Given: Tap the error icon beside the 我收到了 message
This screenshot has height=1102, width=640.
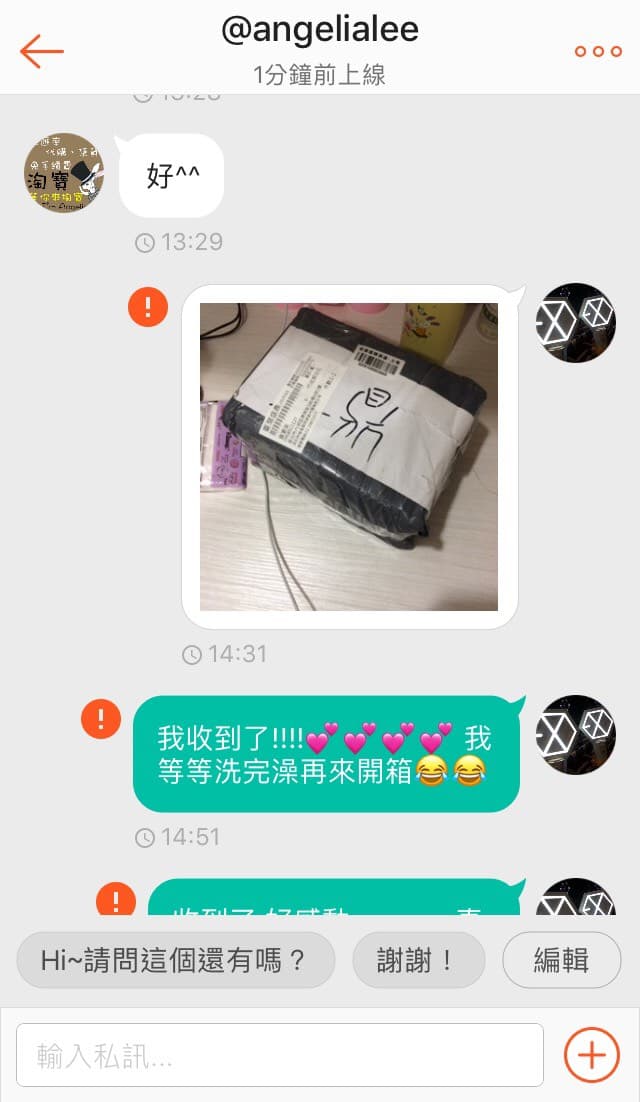Looking at the screenshot, I should (x=101, y=718).
